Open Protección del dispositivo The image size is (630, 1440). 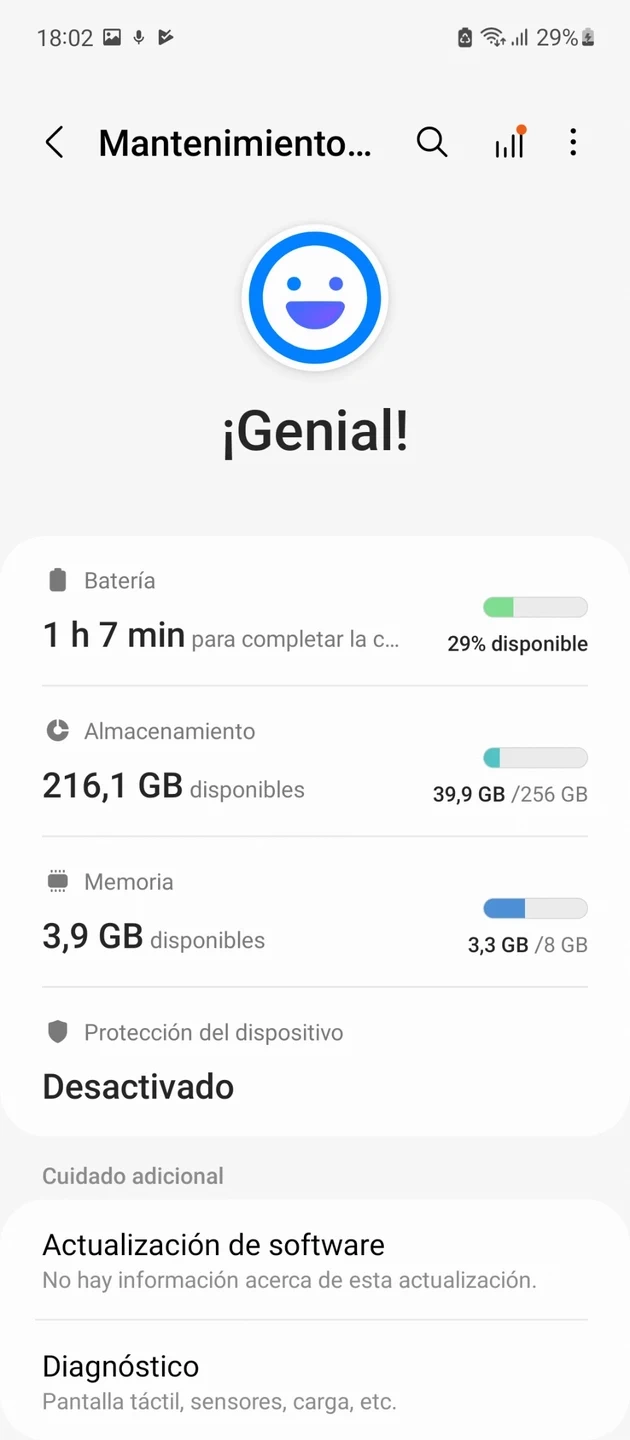point(315,1062)
